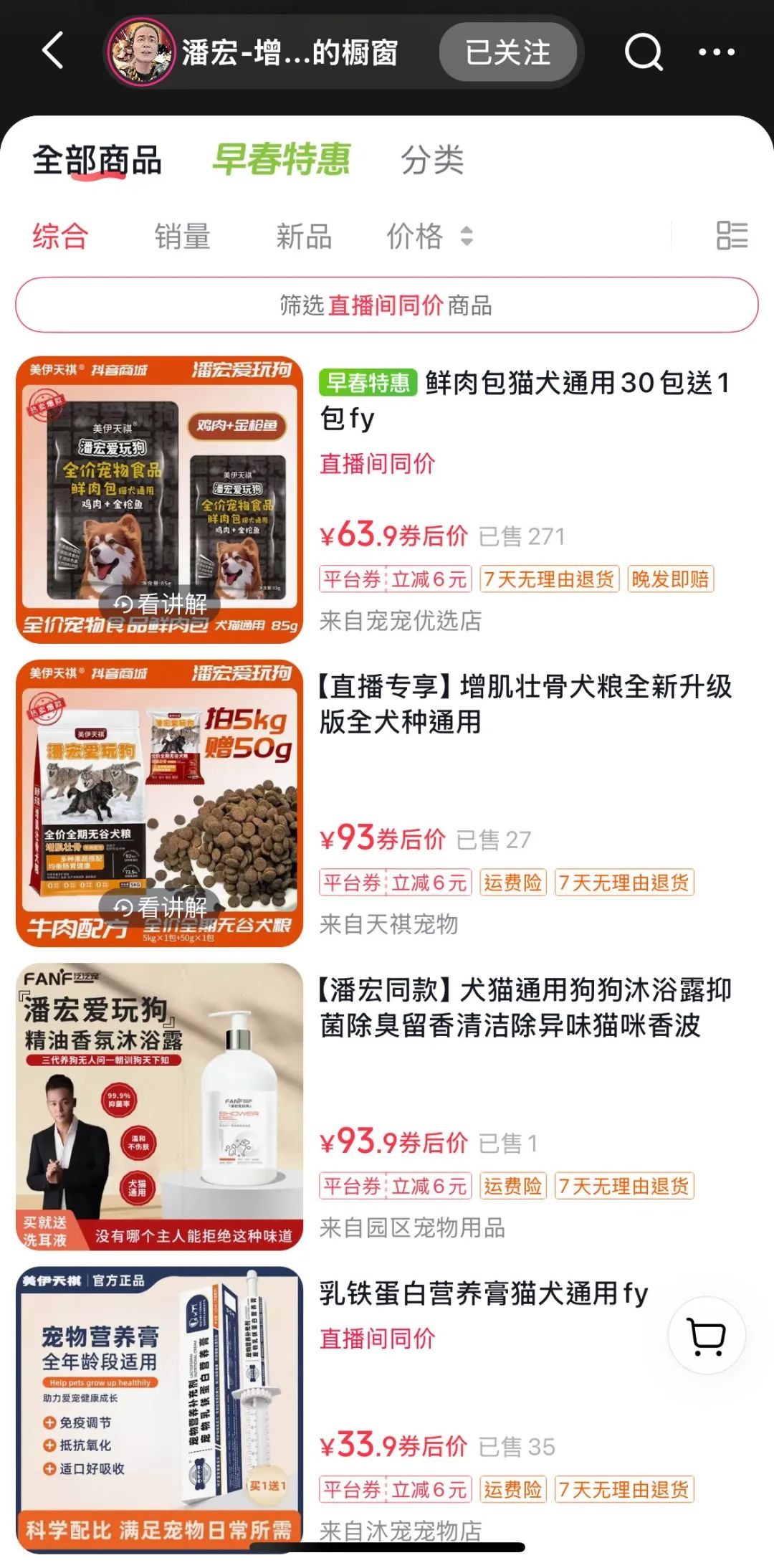
Task: Tap the 已关注 follow button
Action: click(x=507, y=52)
